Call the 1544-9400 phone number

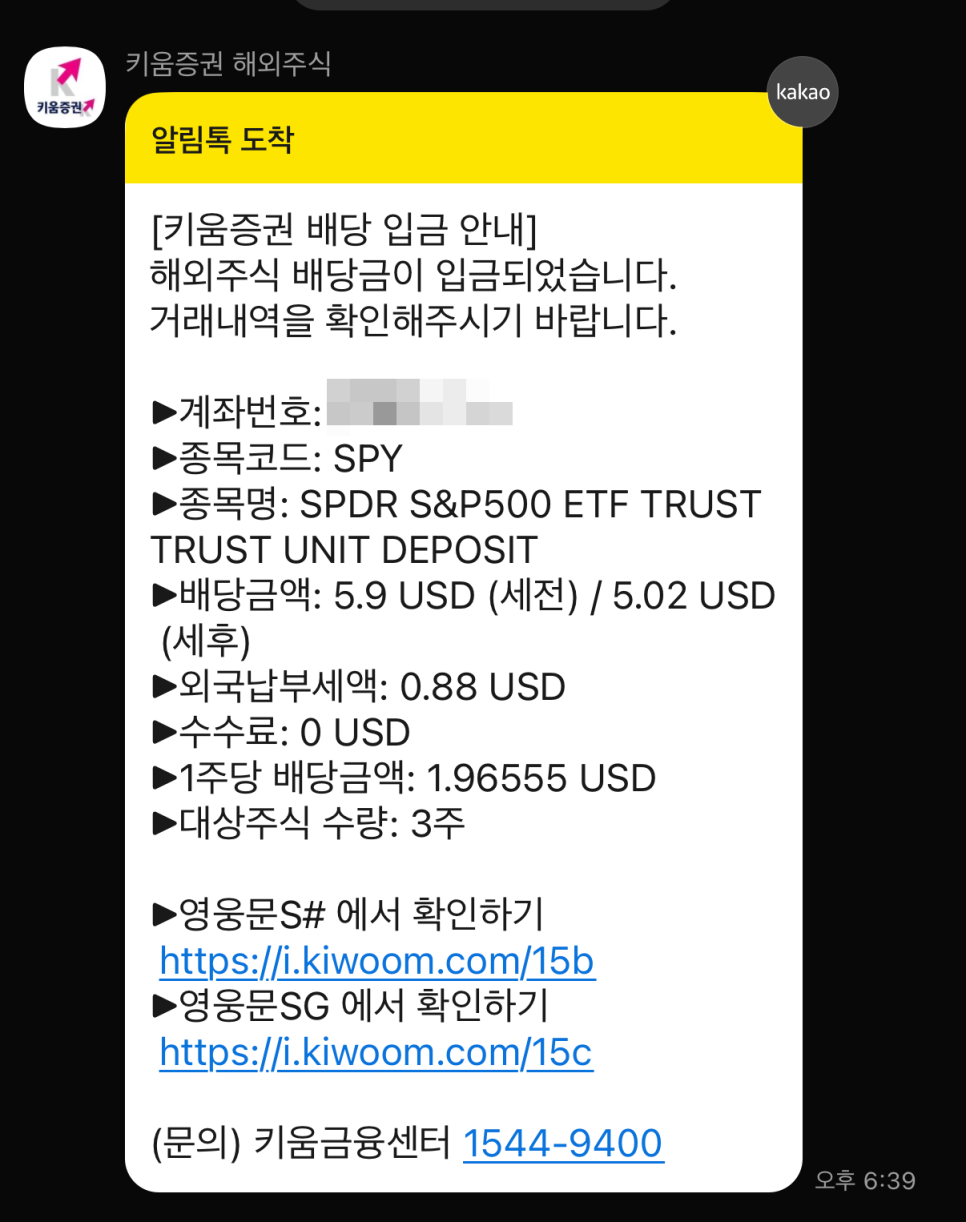(562, 1142)
